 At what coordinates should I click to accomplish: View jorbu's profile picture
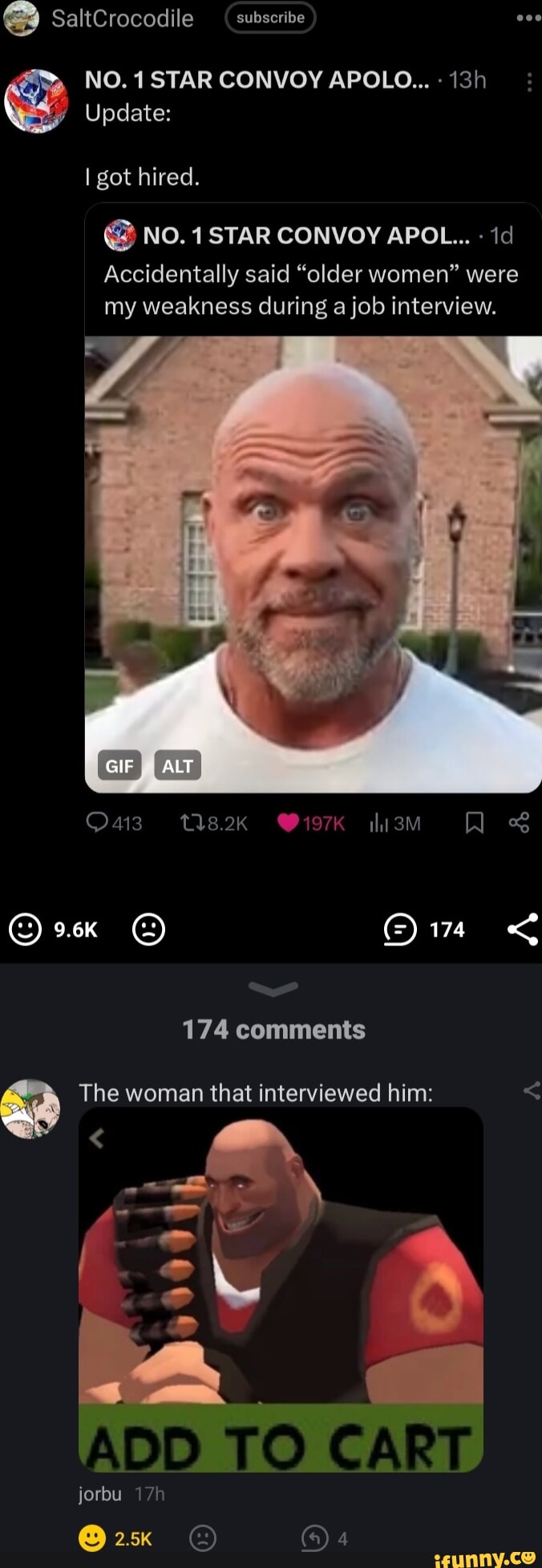coord(30,1108)
